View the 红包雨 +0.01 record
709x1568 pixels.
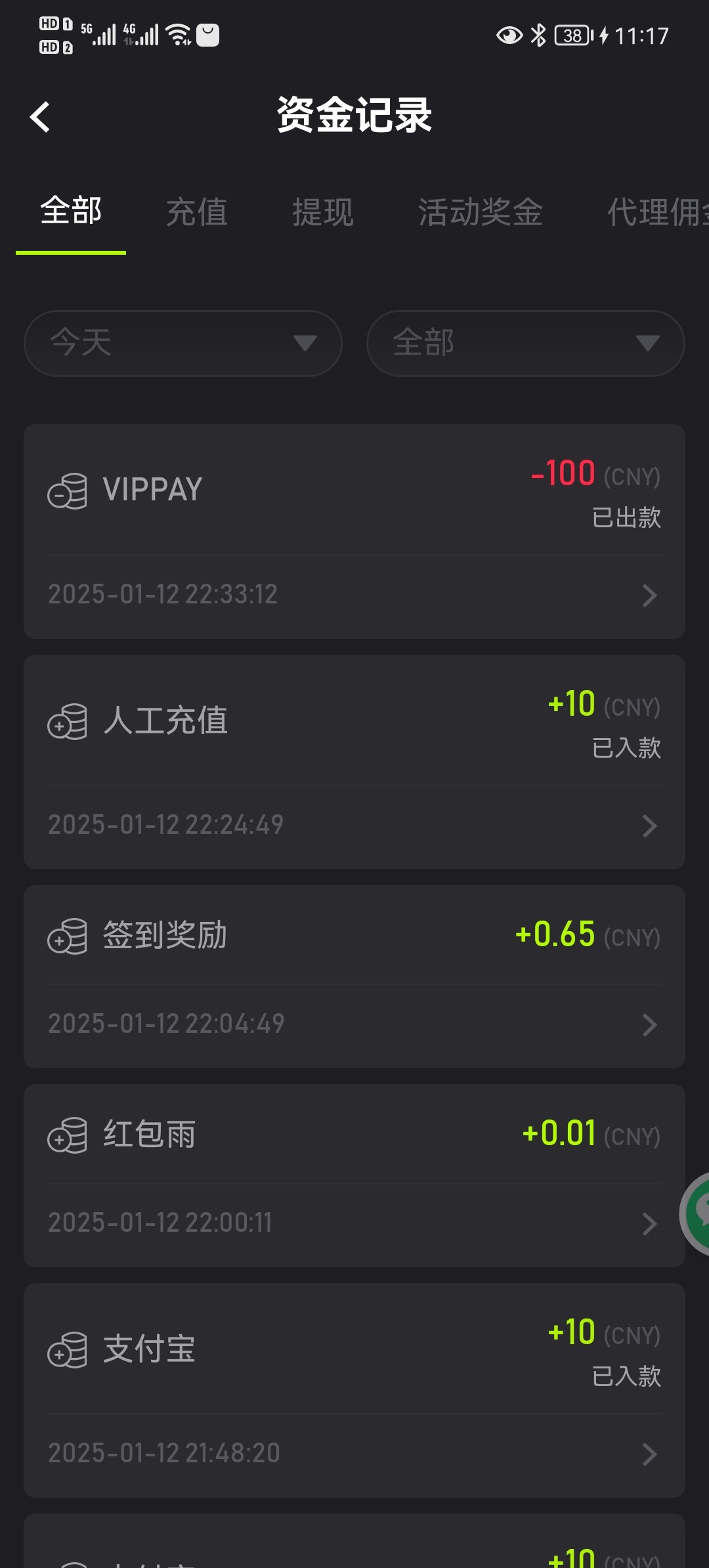click(x=354, y=1175)
